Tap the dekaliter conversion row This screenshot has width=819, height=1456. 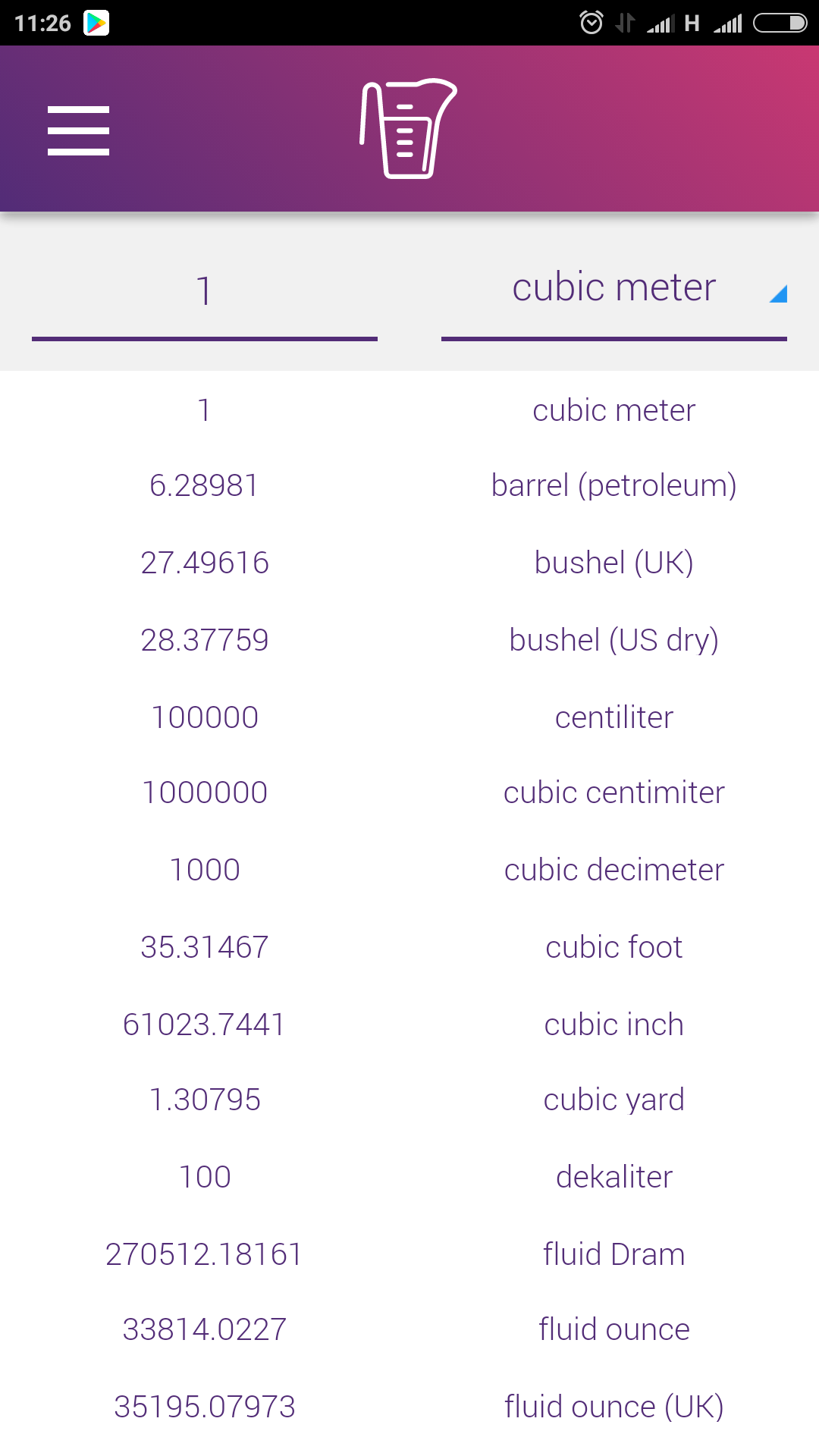[x=409, y=1177]
